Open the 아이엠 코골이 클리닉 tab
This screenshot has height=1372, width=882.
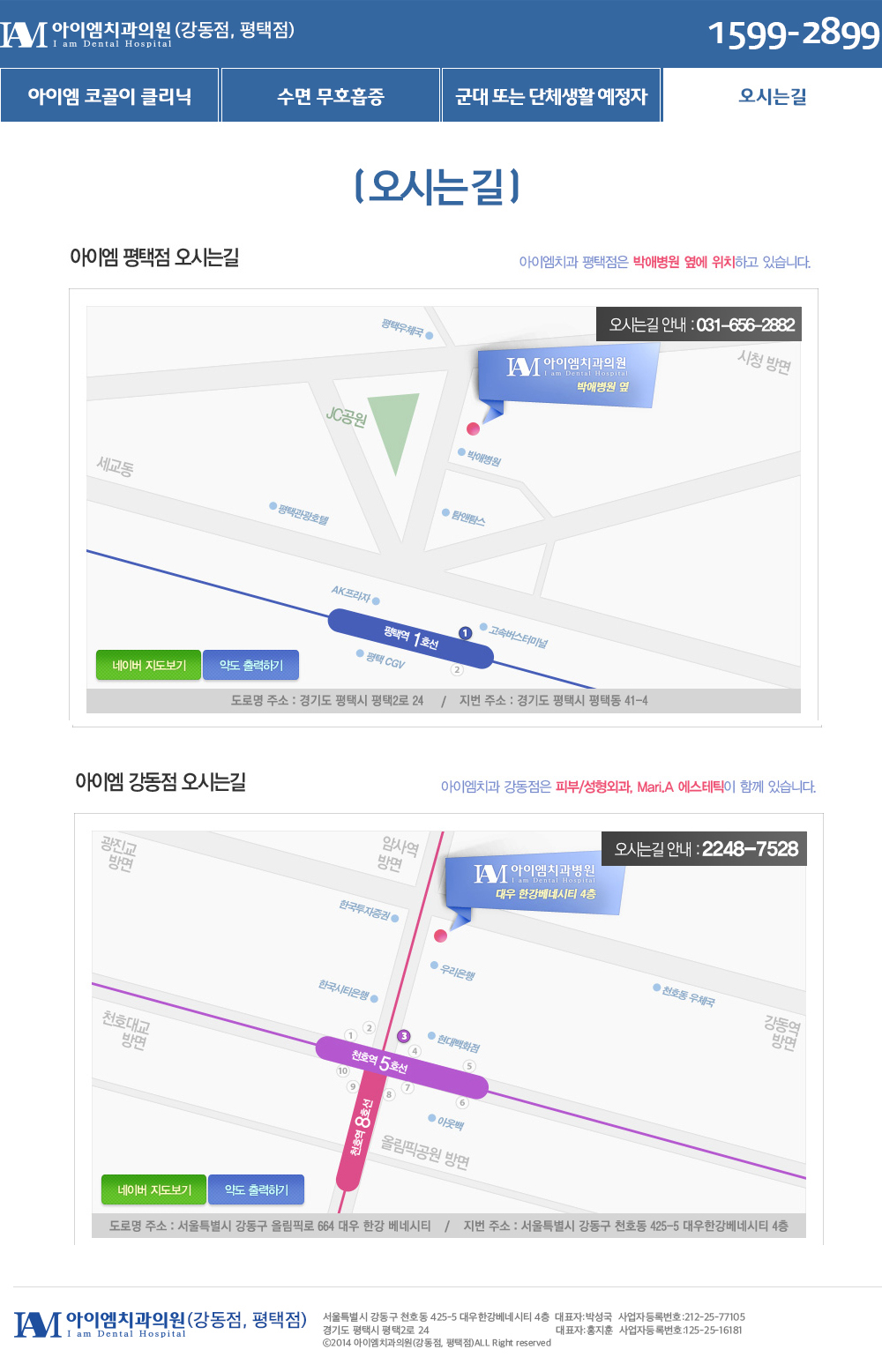pos(109,95)
